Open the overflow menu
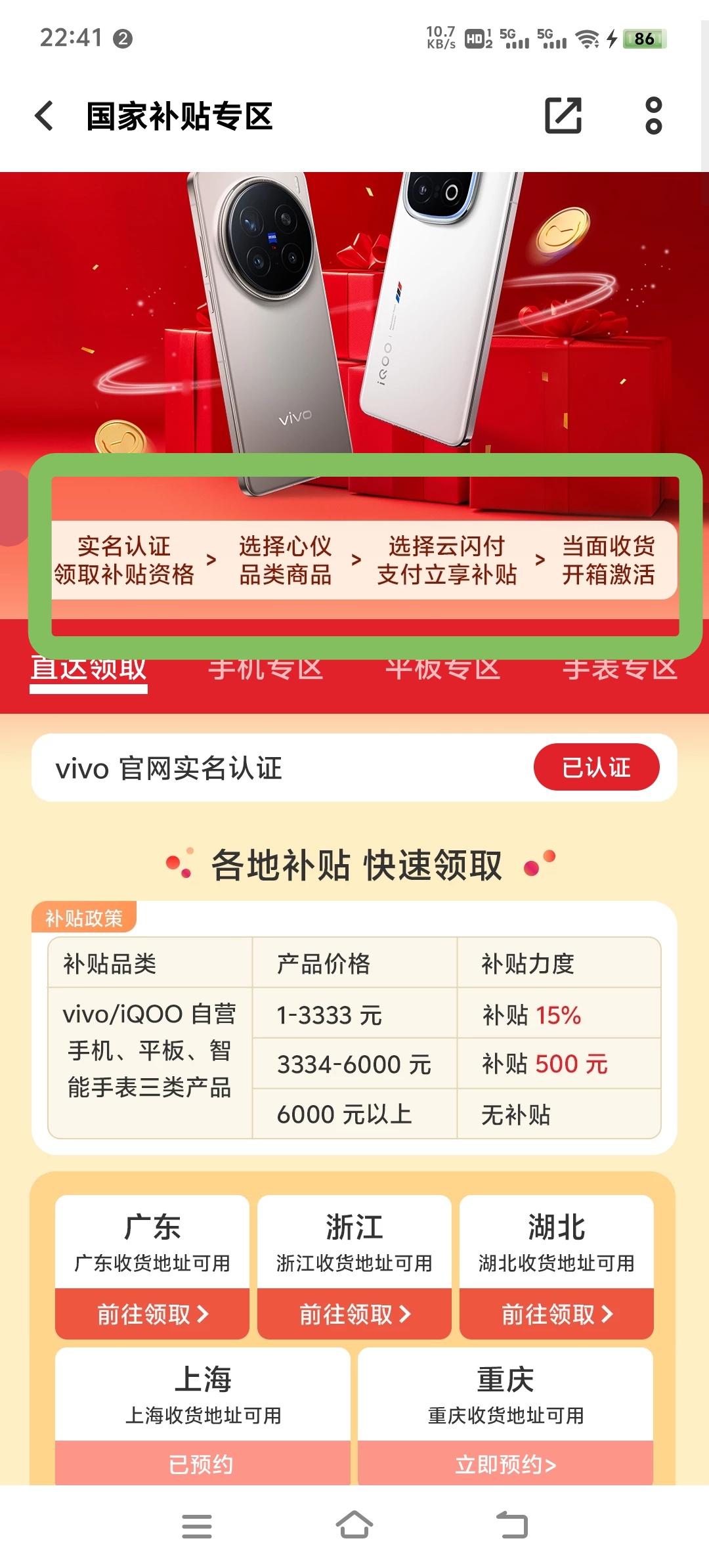This screenshot has height=1568, width=709. pyautogui.click(x=653, y=116)
